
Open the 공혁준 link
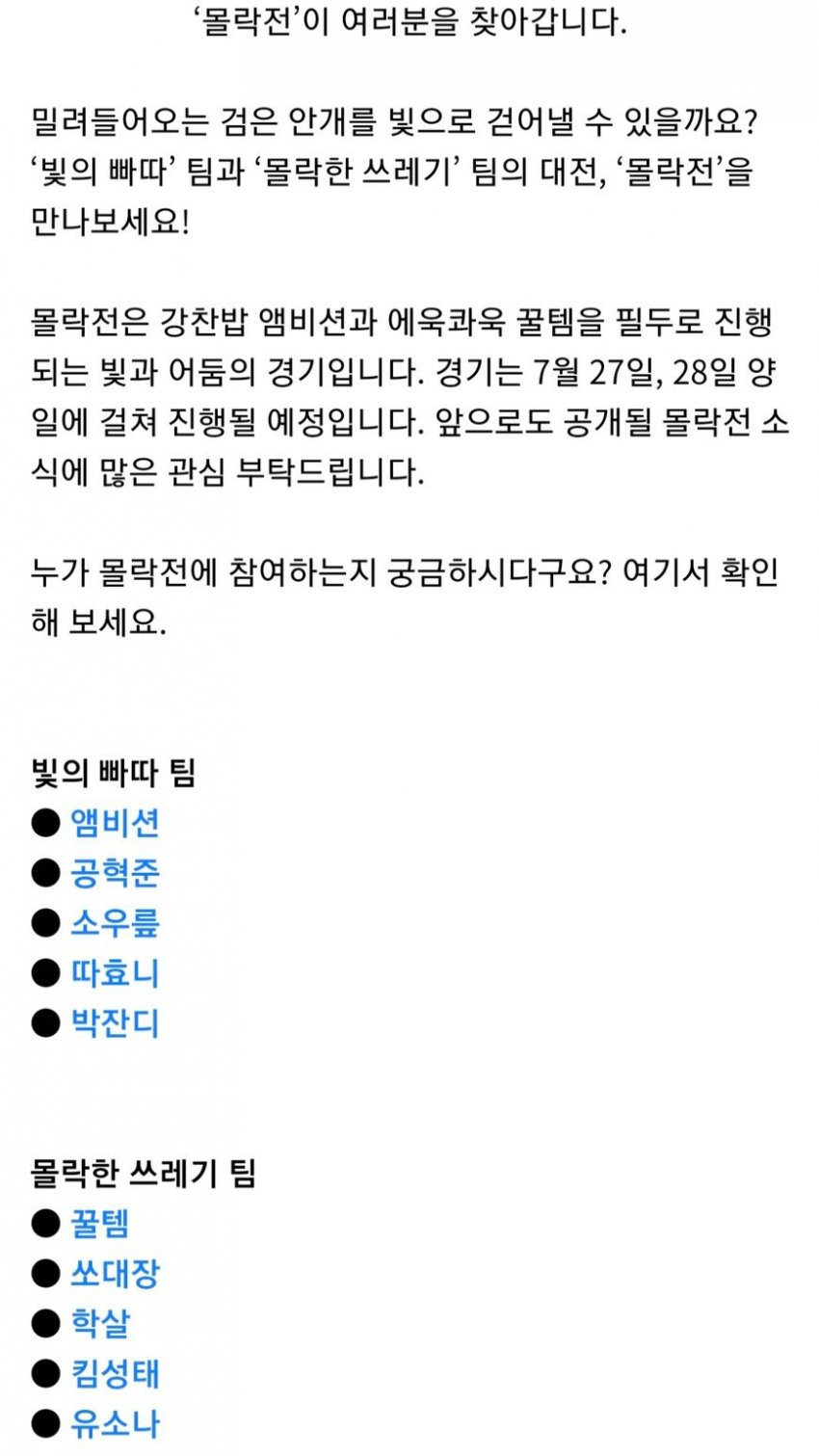click(x=115, y=873)
